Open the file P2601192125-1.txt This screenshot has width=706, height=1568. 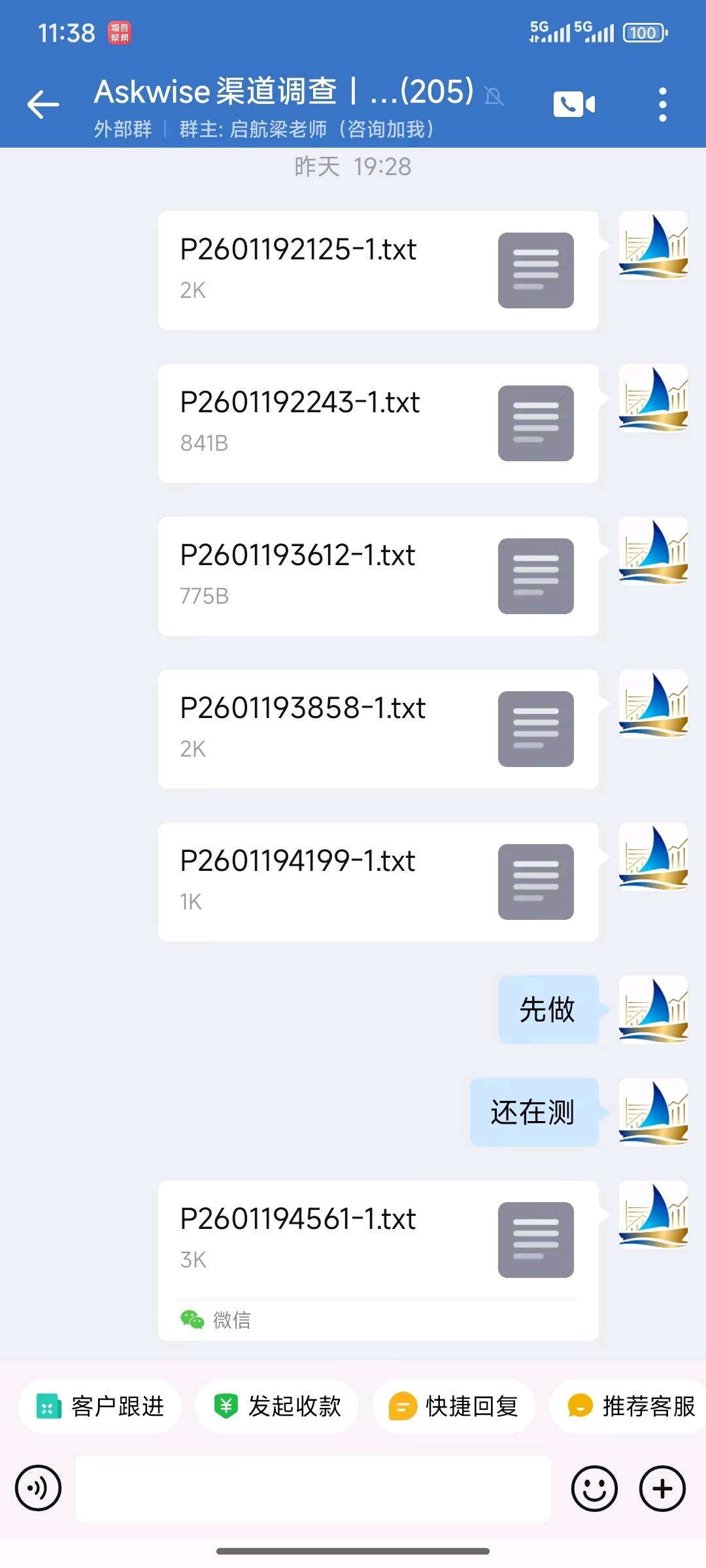(378, 270)
